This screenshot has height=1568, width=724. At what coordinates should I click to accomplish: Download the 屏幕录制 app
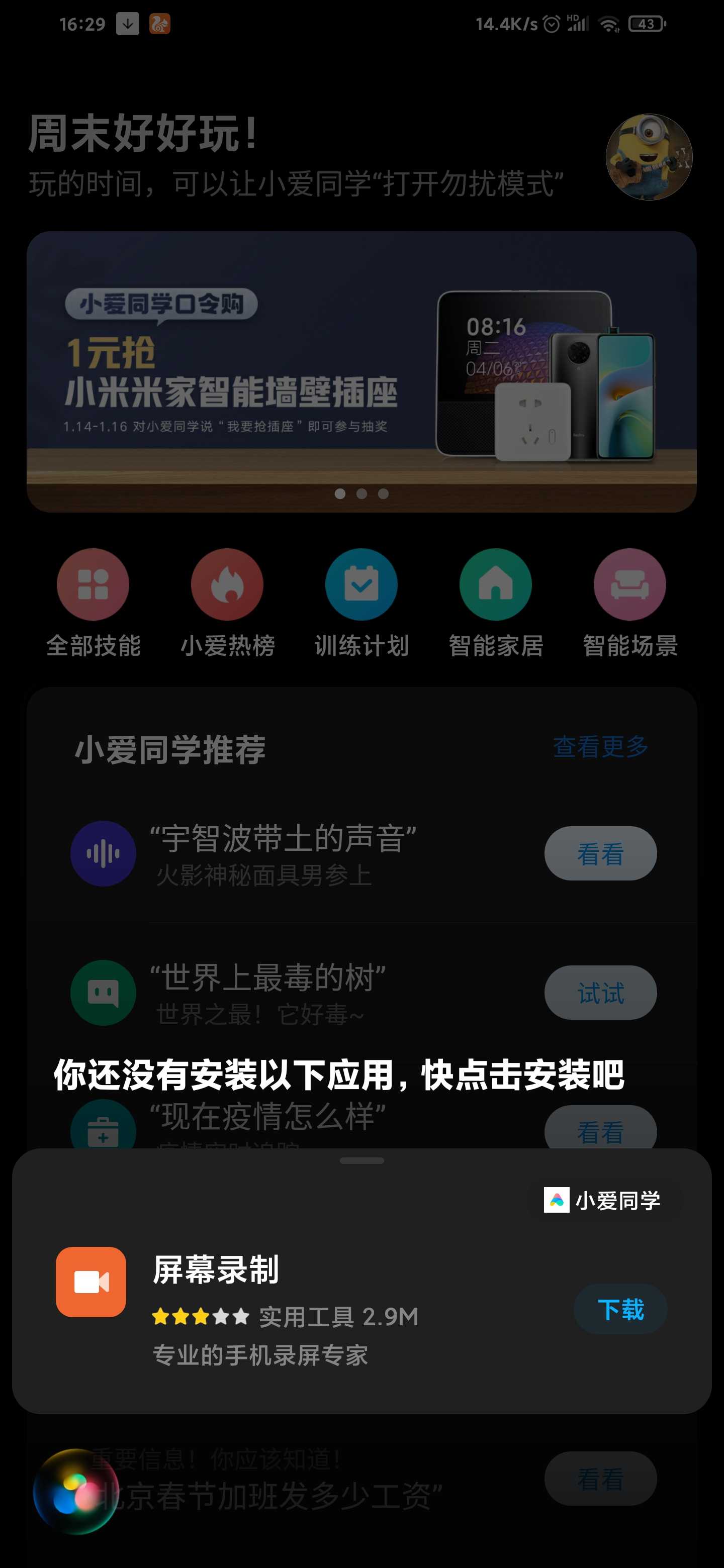[x=620, y=1309]
